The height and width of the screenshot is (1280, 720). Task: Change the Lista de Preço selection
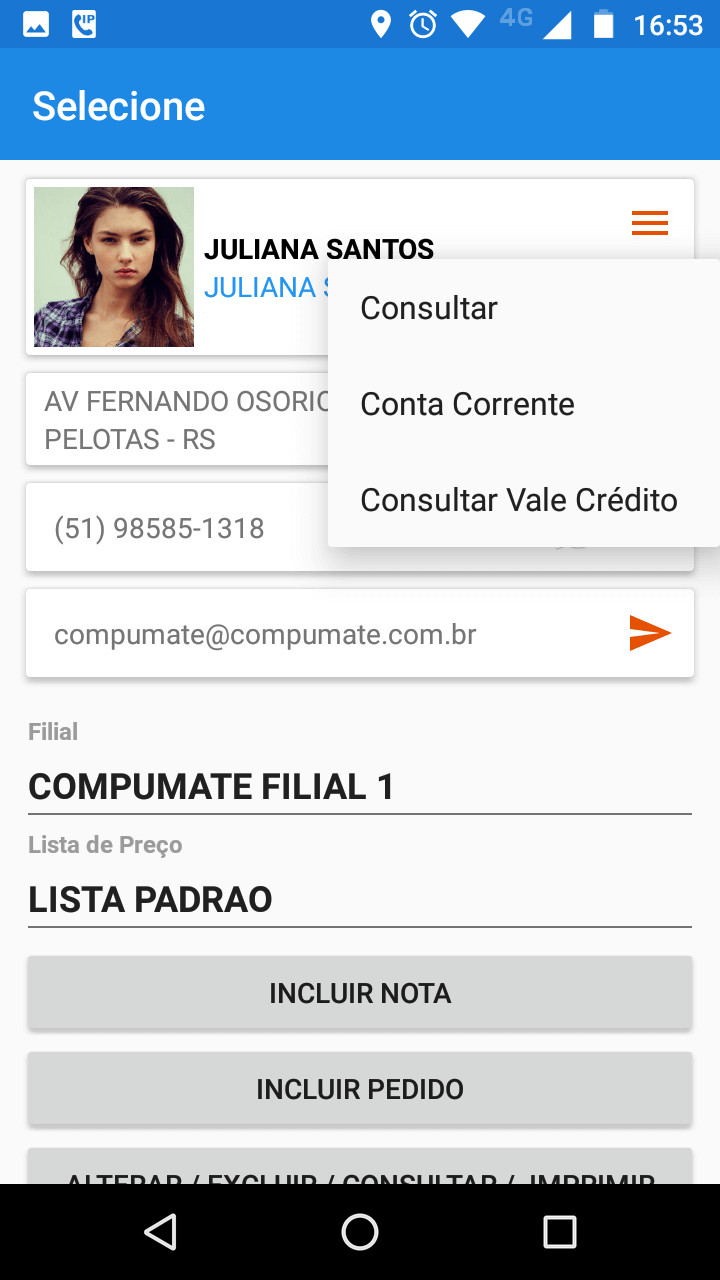[360, 899]
